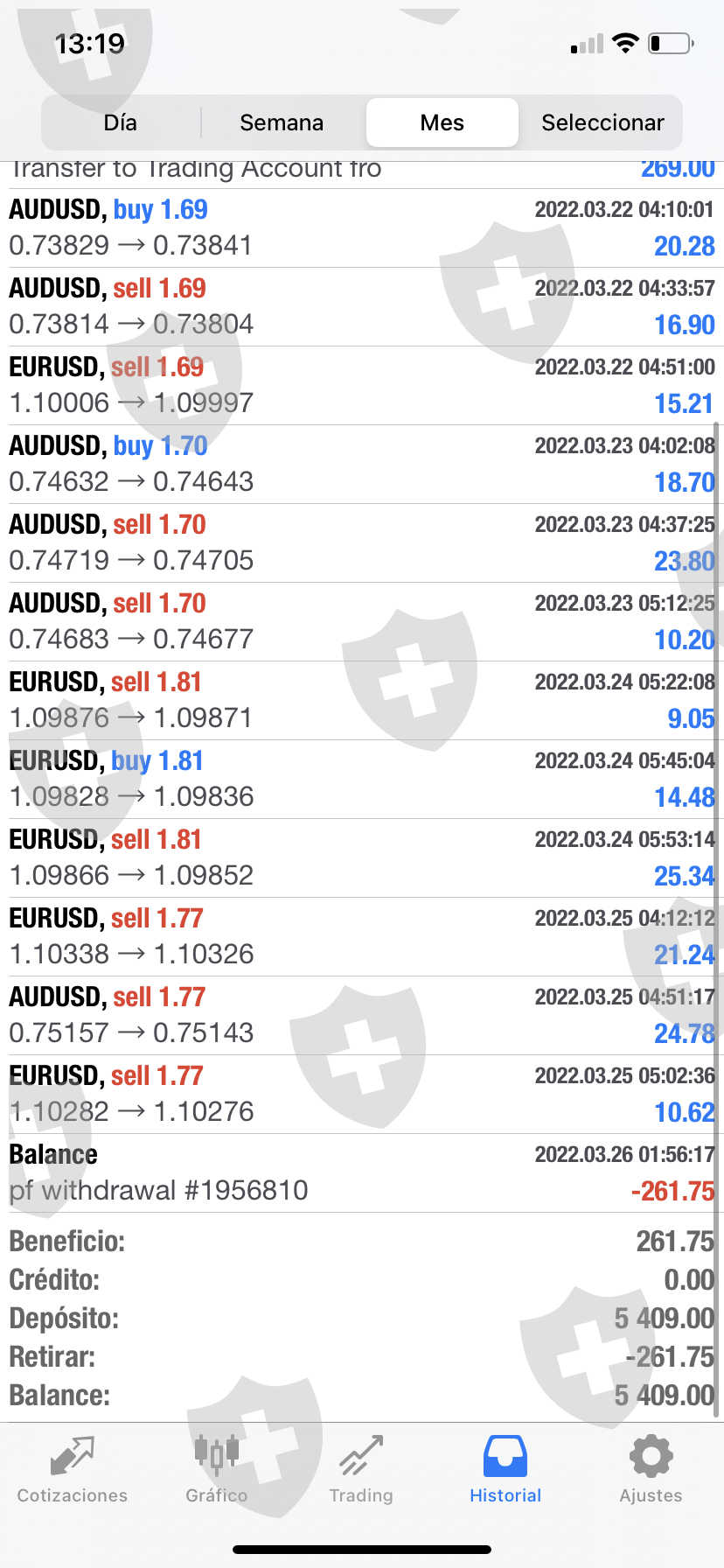
Task: Open Seleccionar custom period
Action: coord(602,122)
